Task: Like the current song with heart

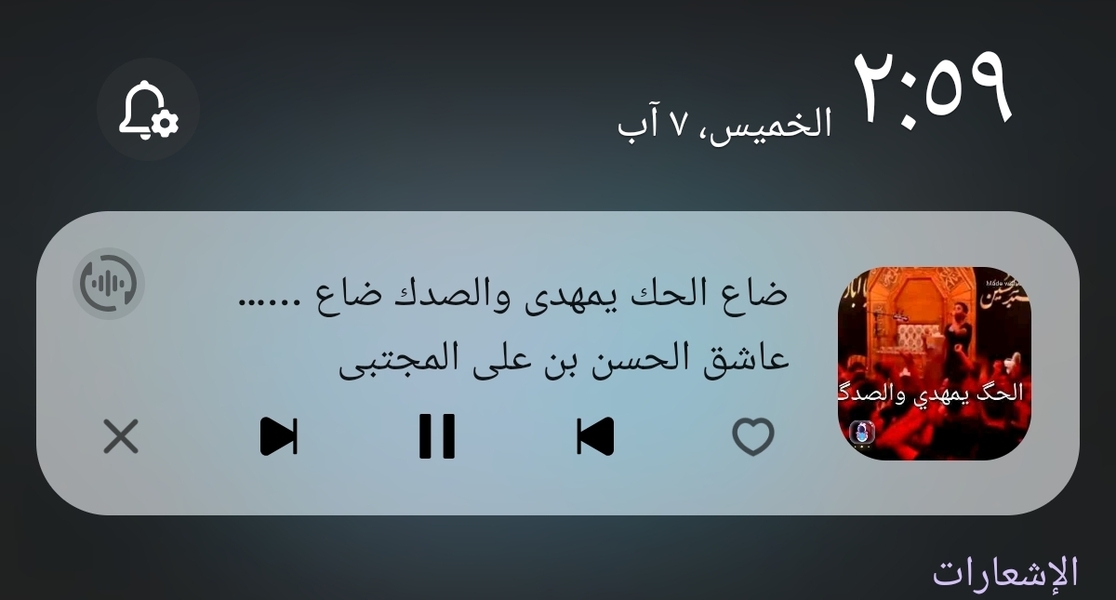Action: (x=753, y=437)
